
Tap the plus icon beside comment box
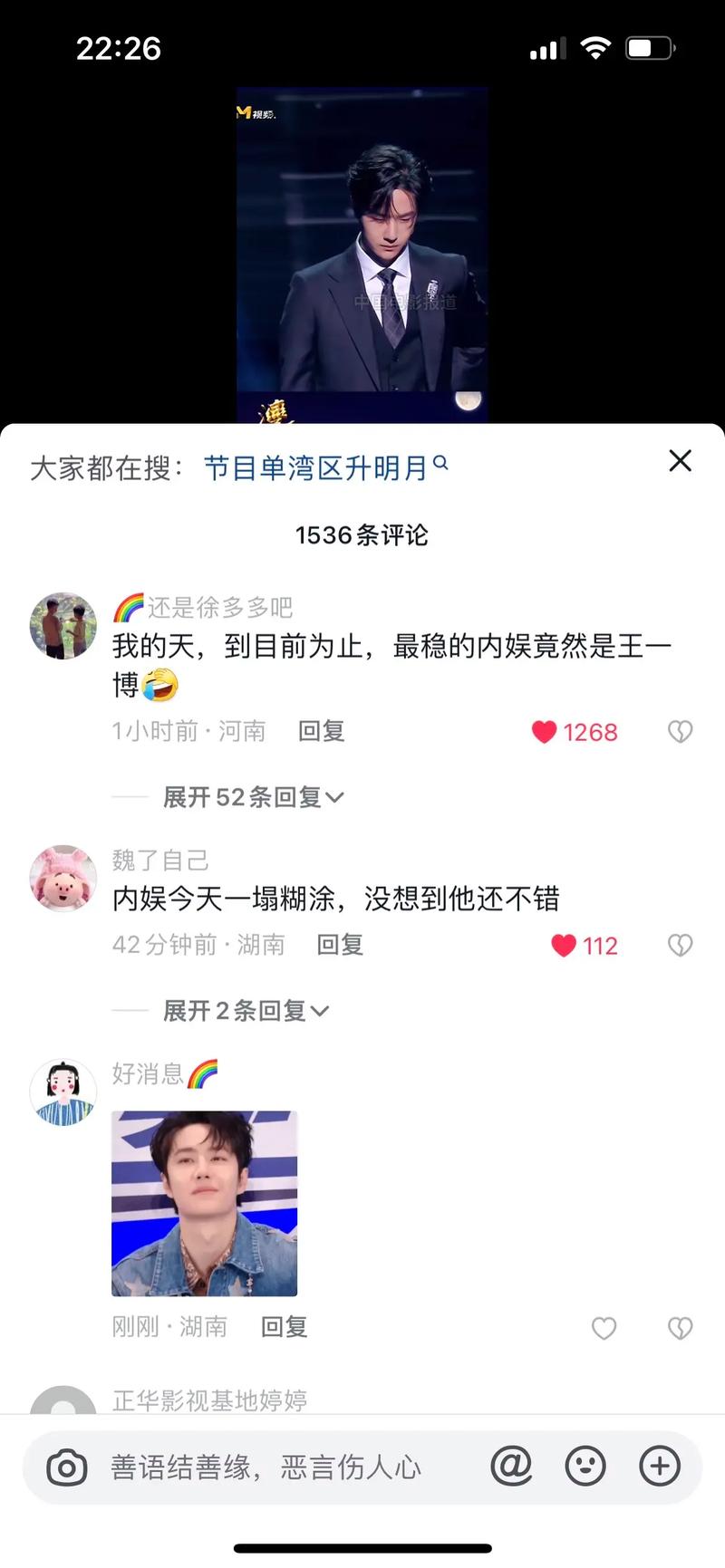pyautogui.click(x=660, y=1466)
